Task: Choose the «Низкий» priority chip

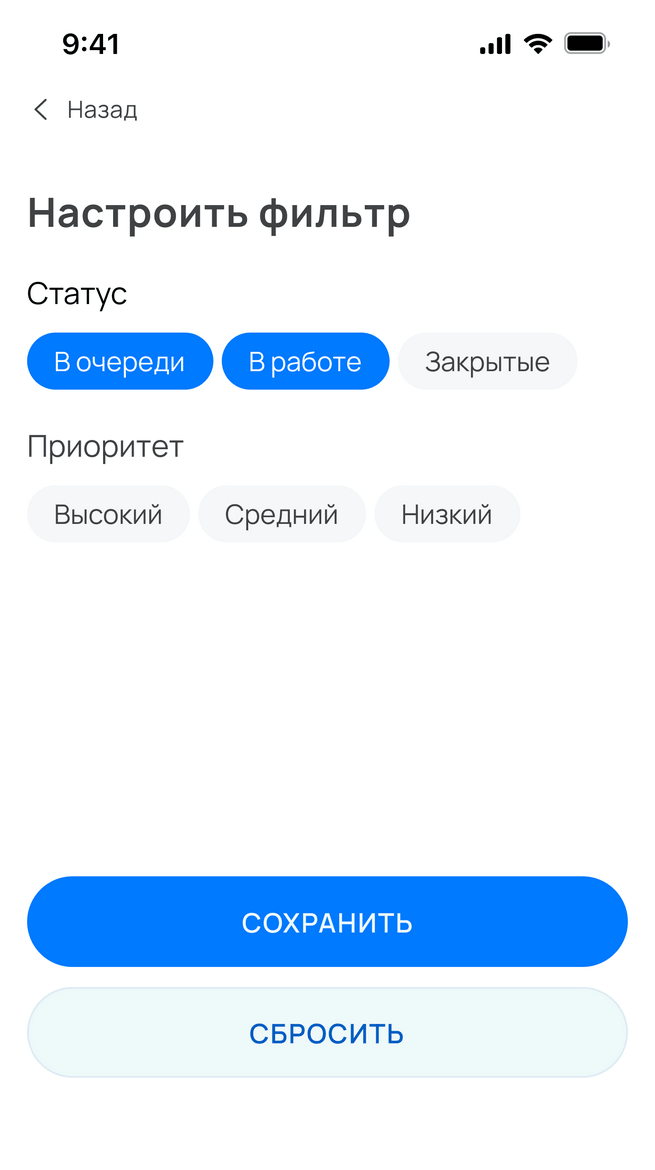Action: [446, 514]
